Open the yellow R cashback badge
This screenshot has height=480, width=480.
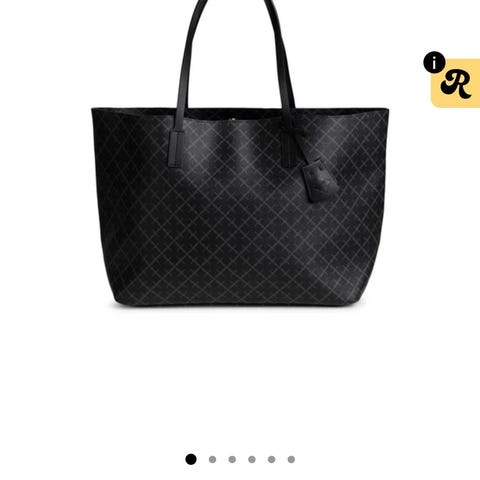457,83
